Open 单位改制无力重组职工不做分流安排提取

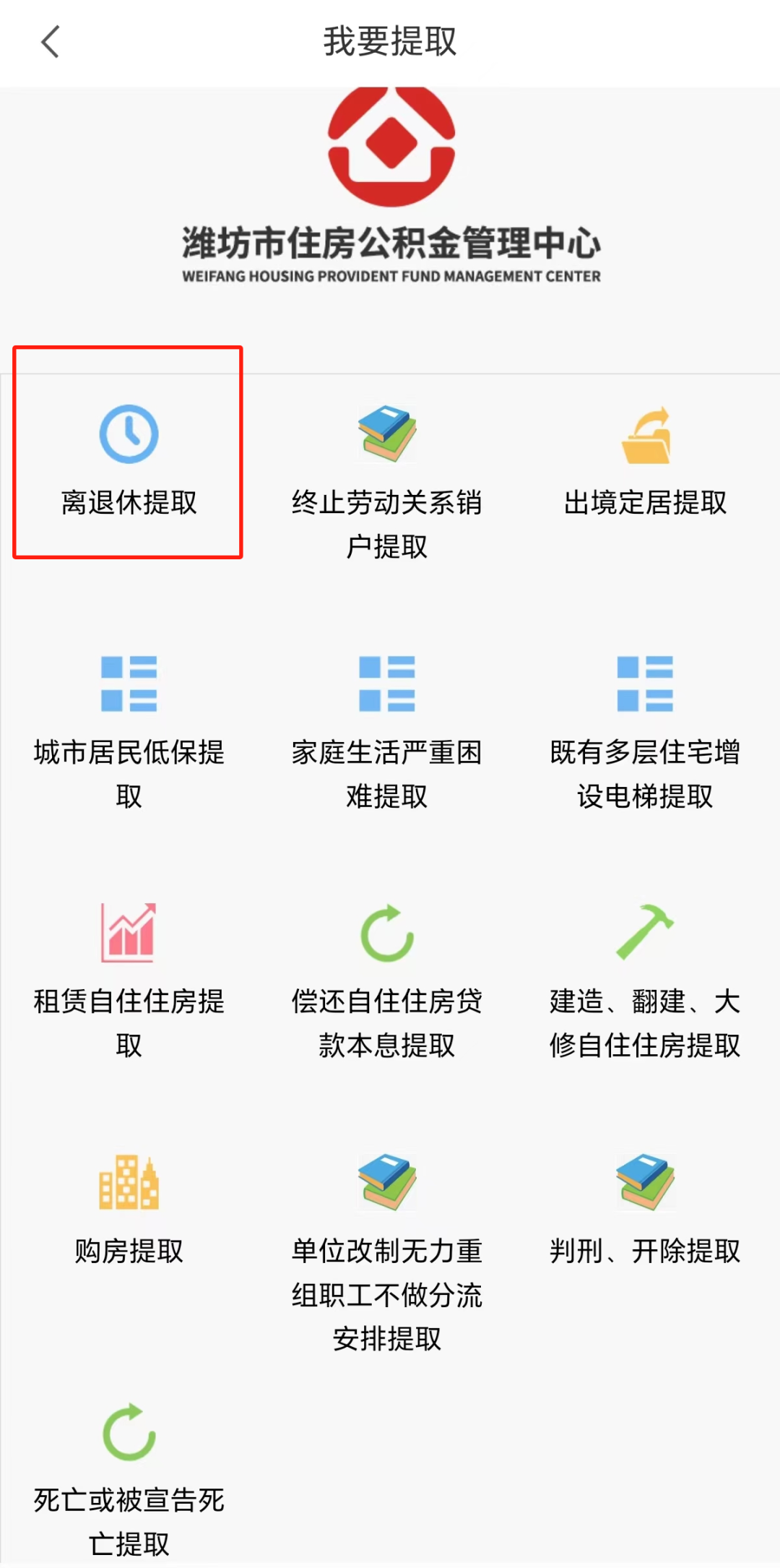[x=387, y=1250]
